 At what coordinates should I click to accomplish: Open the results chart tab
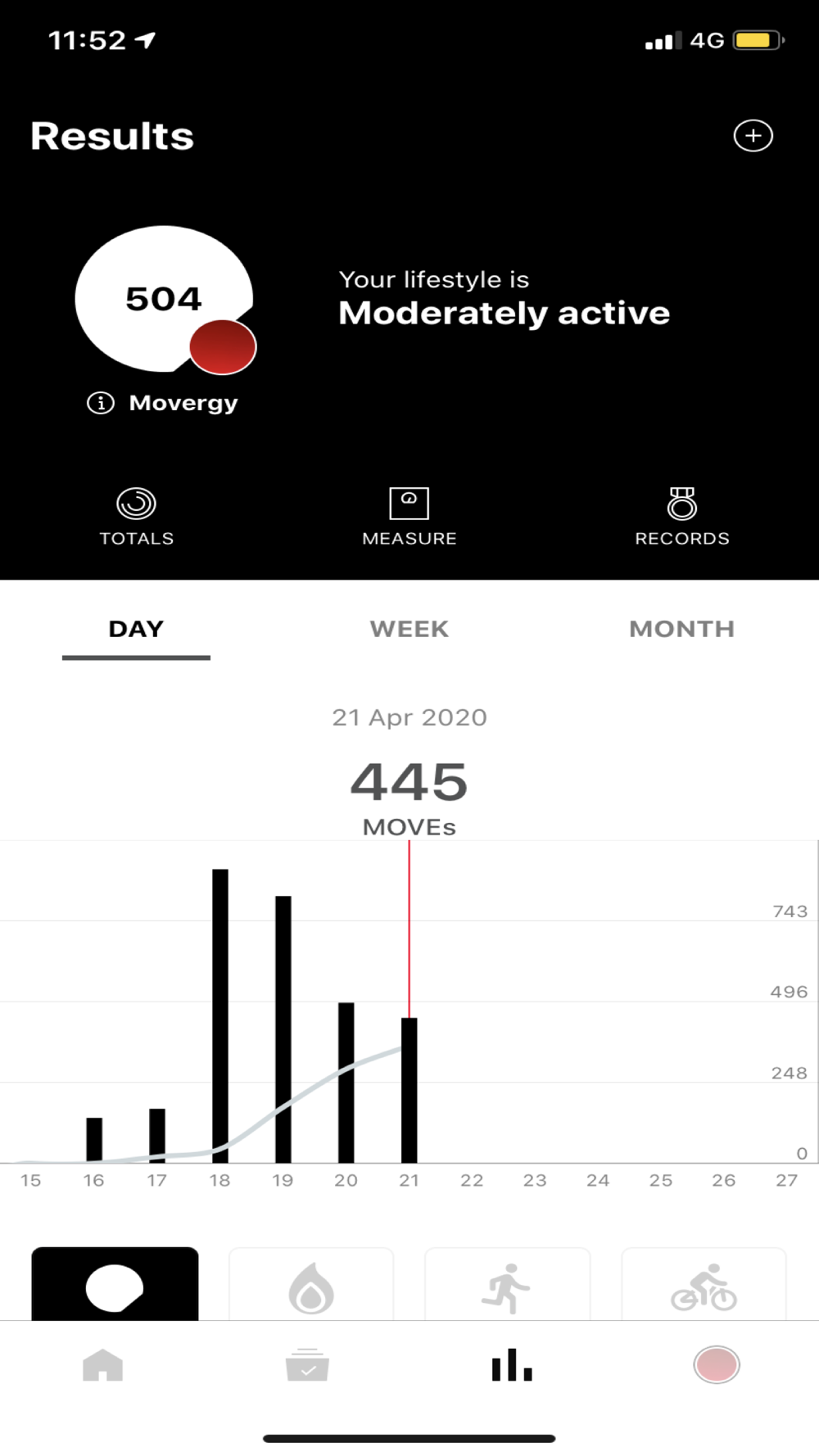[x=512, y=1365]
